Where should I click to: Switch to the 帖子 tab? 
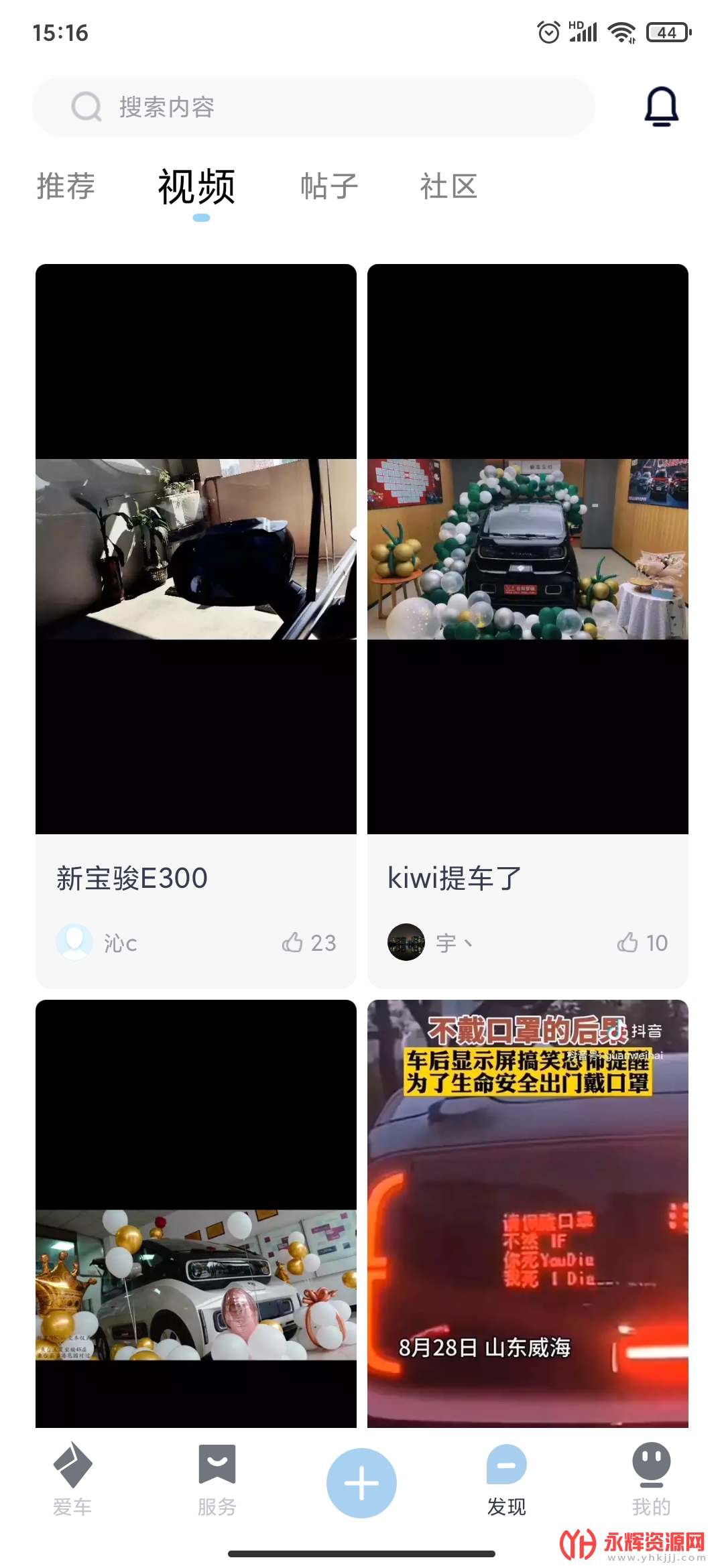[329, 186]
